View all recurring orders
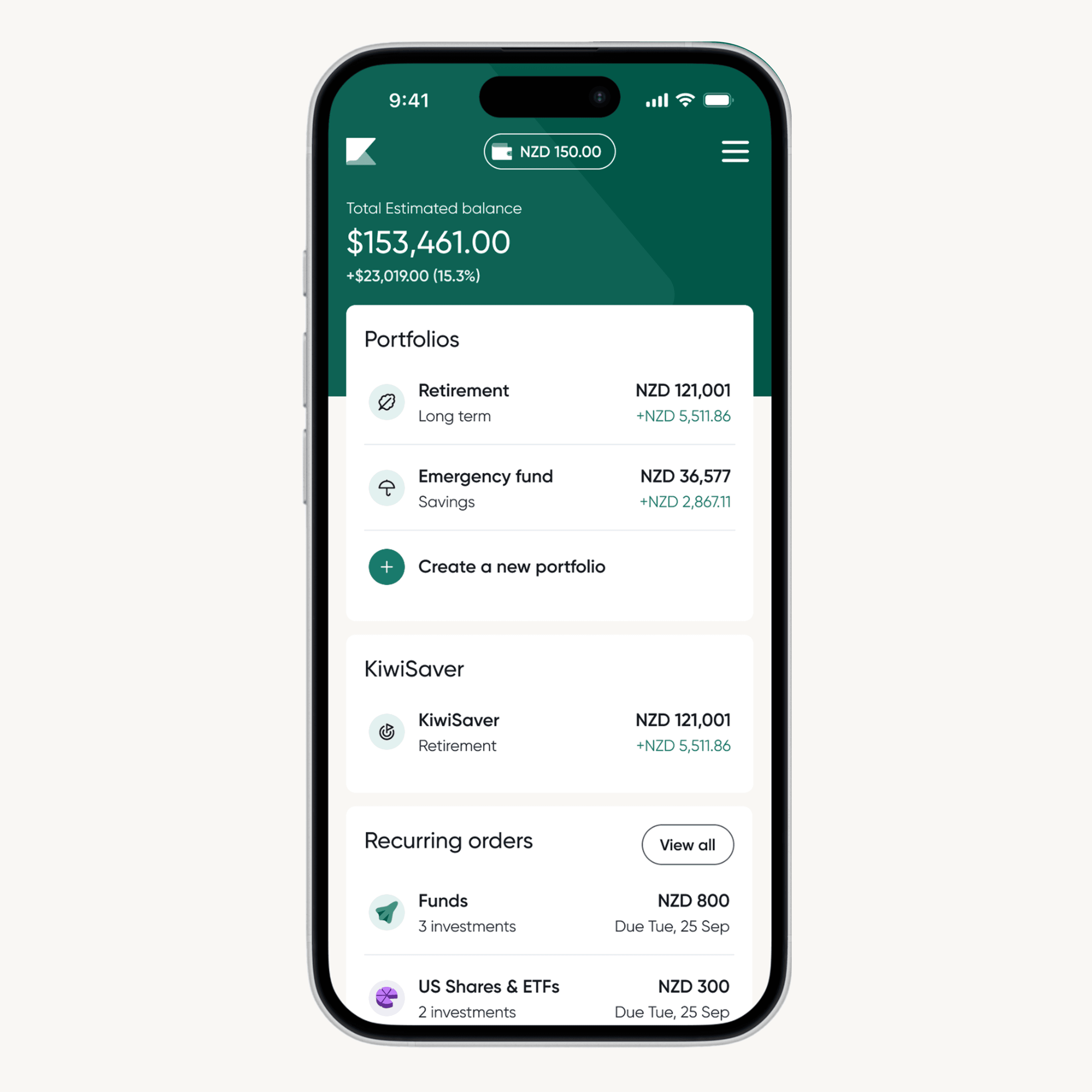 coord(687,844)
